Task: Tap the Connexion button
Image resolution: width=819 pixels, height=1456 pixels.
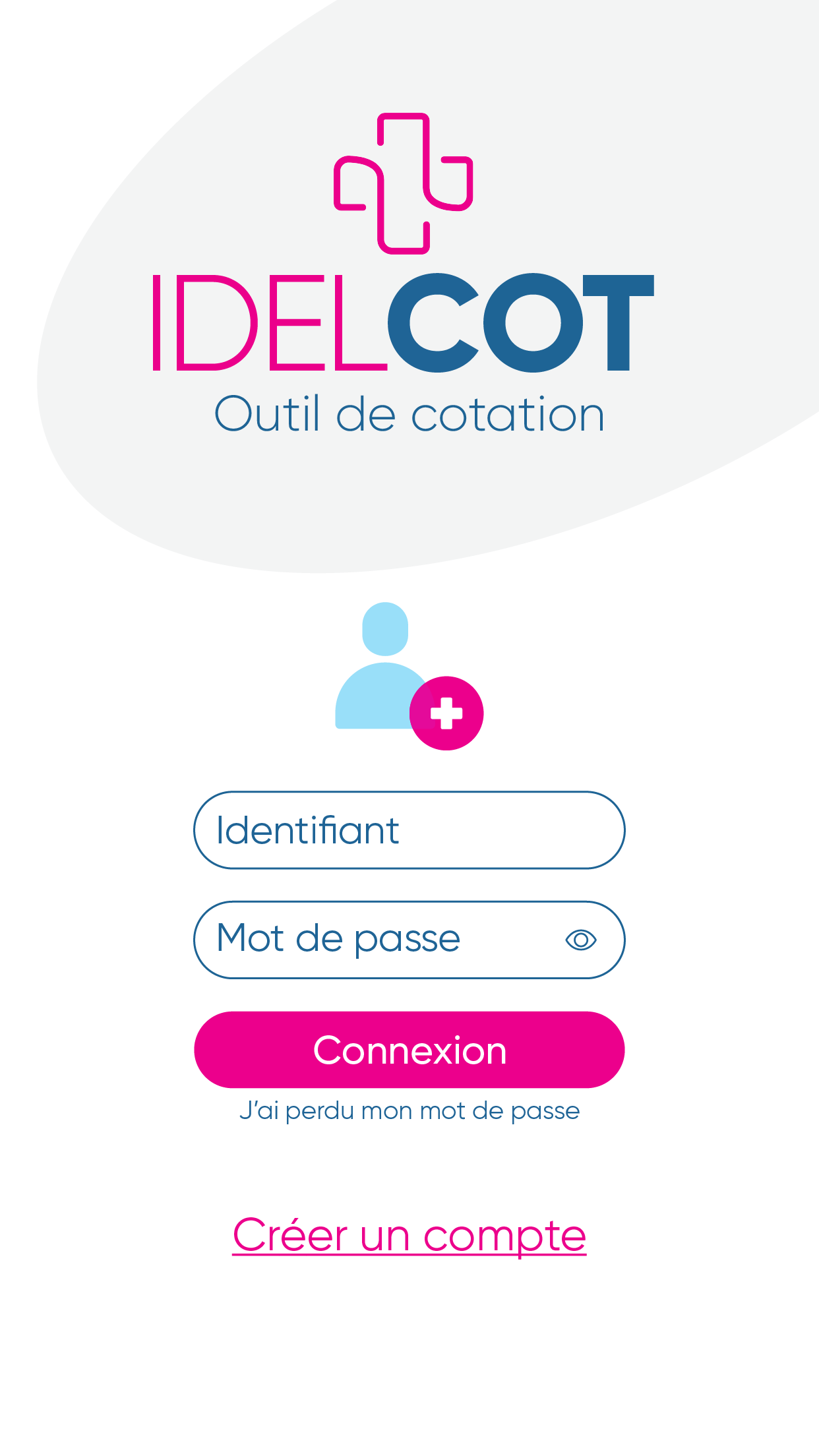Action: (409, 1050)
